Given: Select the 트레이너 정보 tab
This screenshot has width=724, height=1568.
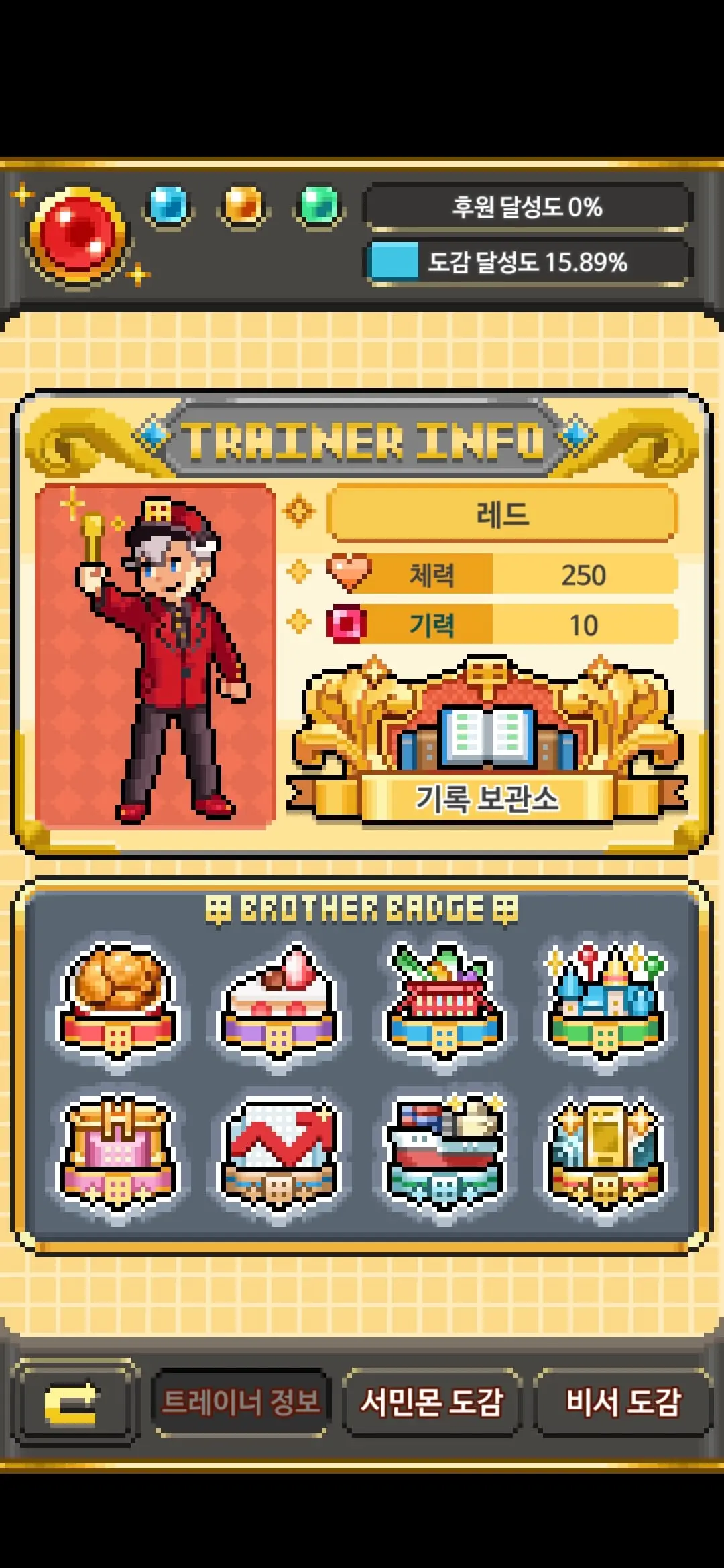Looking at the screenshot, I should (x=241, y=1402).
